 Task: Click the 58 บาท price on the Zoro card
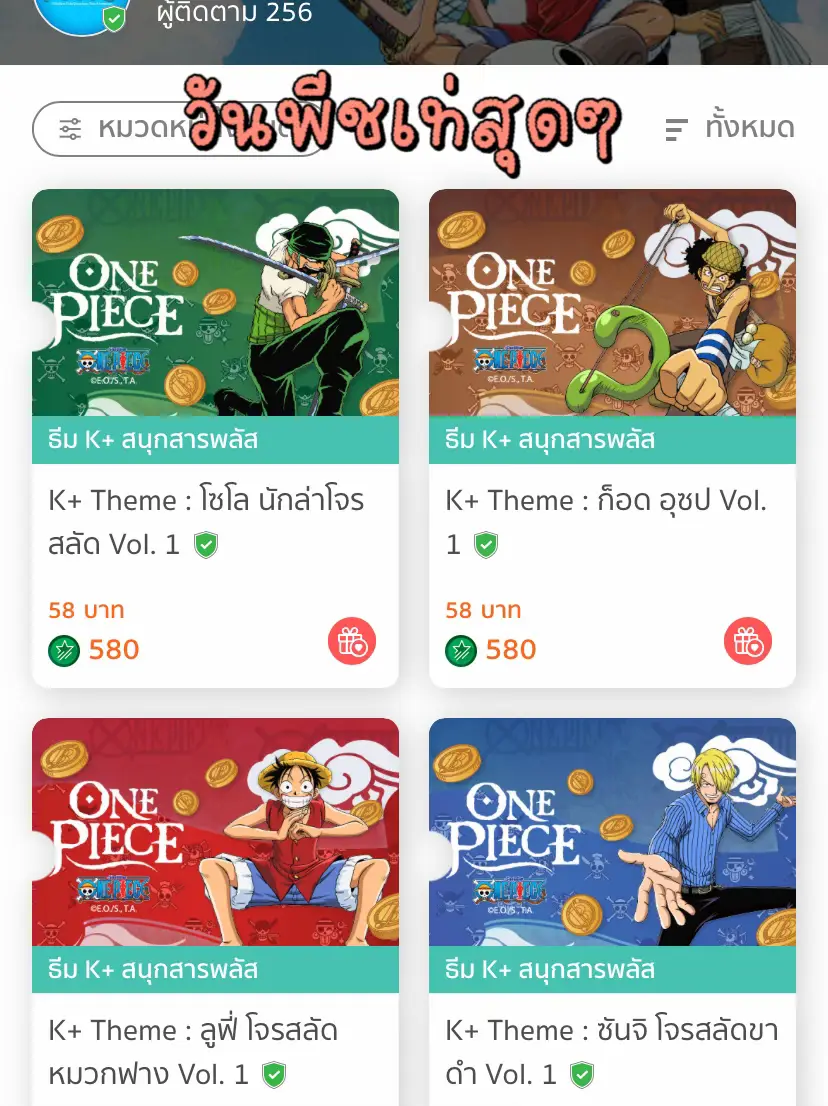(x=85, y=610)
